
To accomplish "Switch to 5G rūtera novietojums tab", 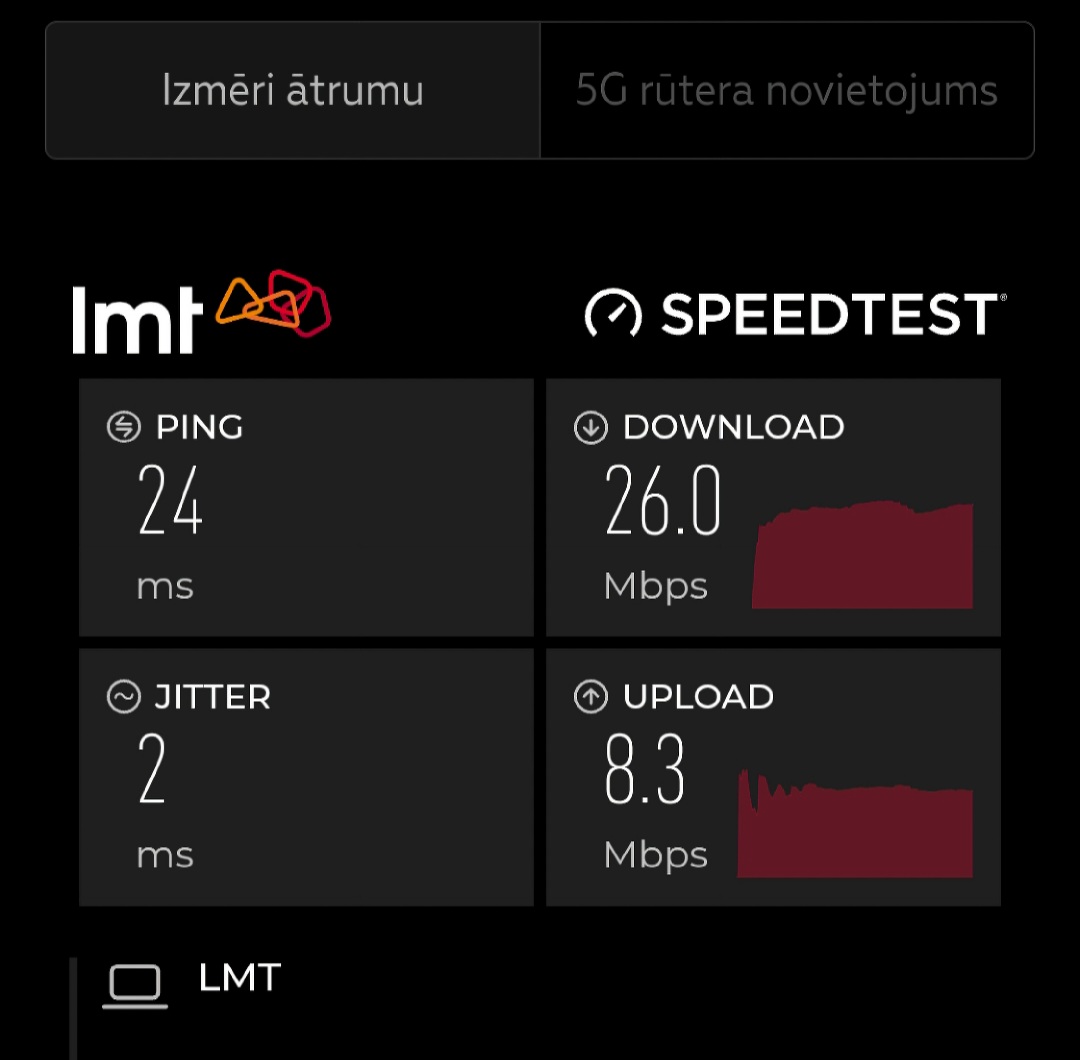I will [786, 91].
